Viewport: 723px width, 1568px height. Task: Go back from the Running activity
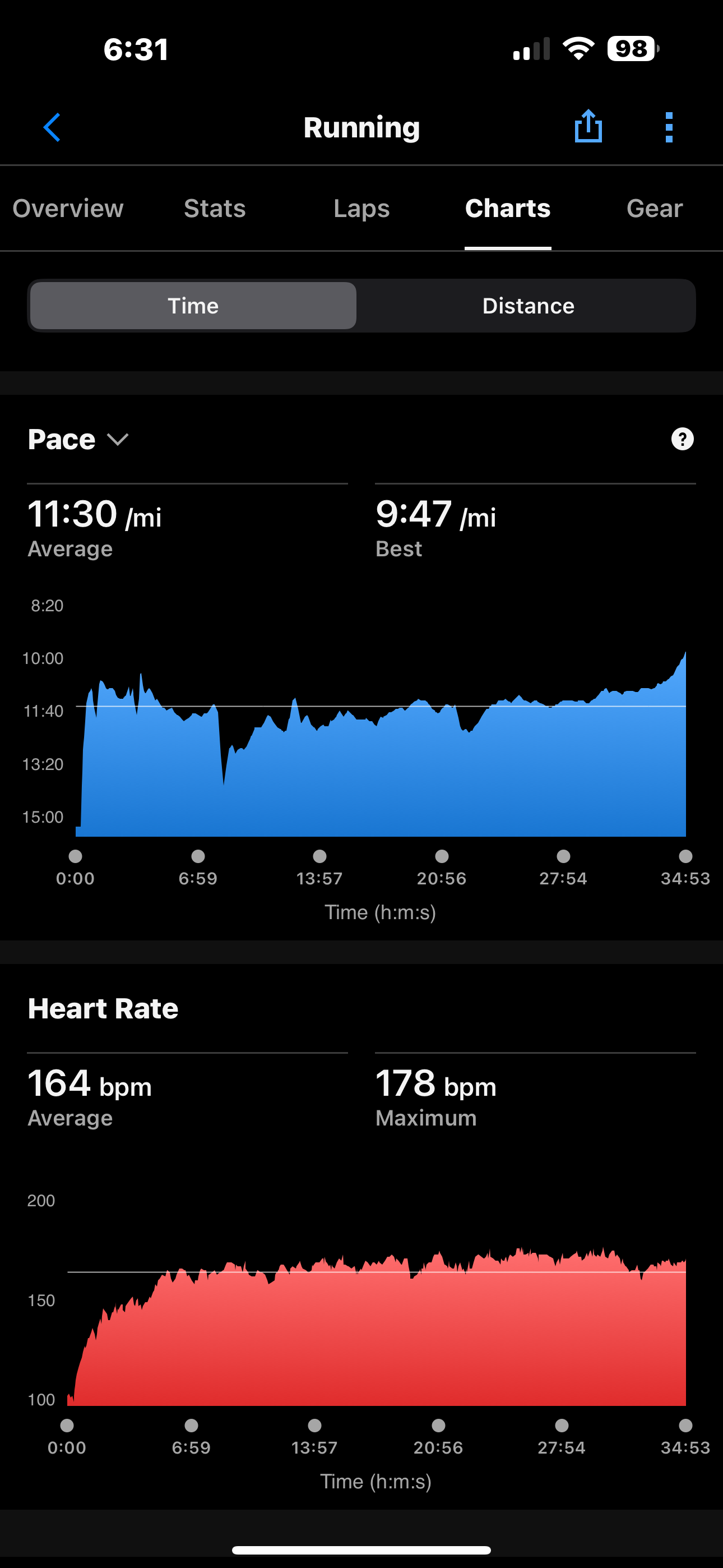pos(52,127)
